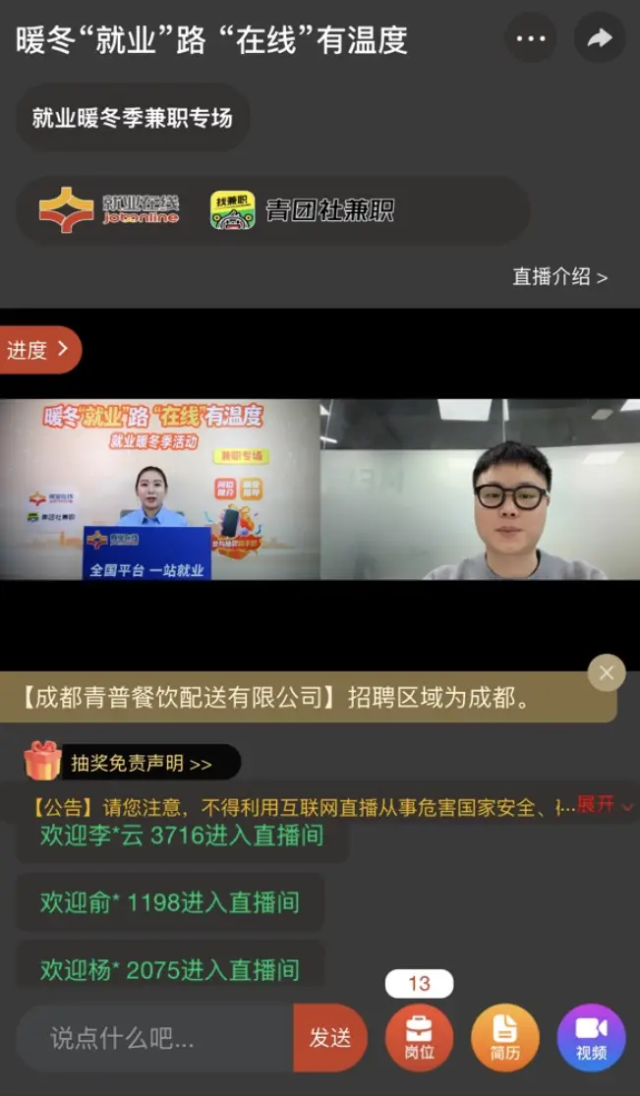Image resolution: width=640 pixels, height=1096 pixels.
Task: Select the 就业暖冬季兼职专场 chip
Action: tap(132, 118)
